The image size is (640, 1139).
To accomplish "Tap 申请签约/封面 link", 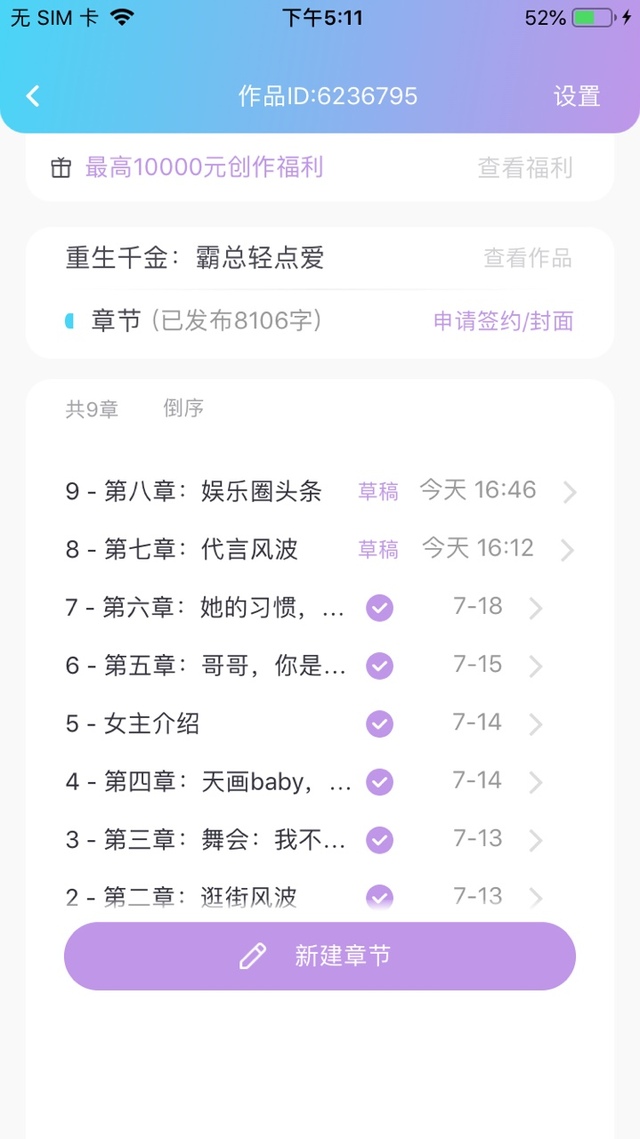I will coord(503,321).
